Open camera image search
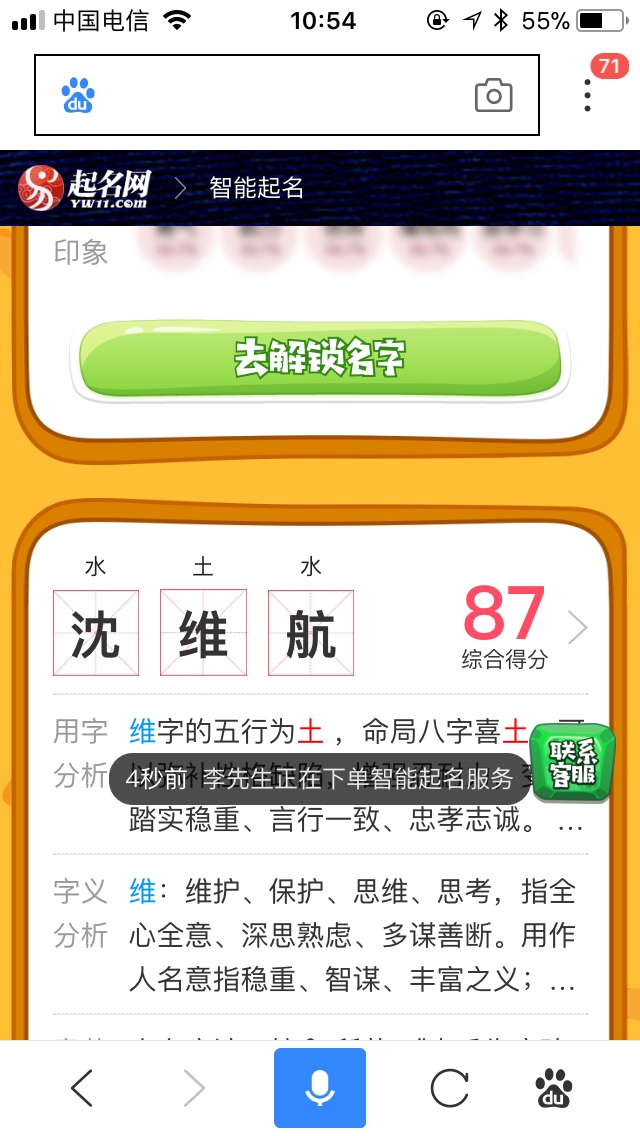 tap(493, 96)
